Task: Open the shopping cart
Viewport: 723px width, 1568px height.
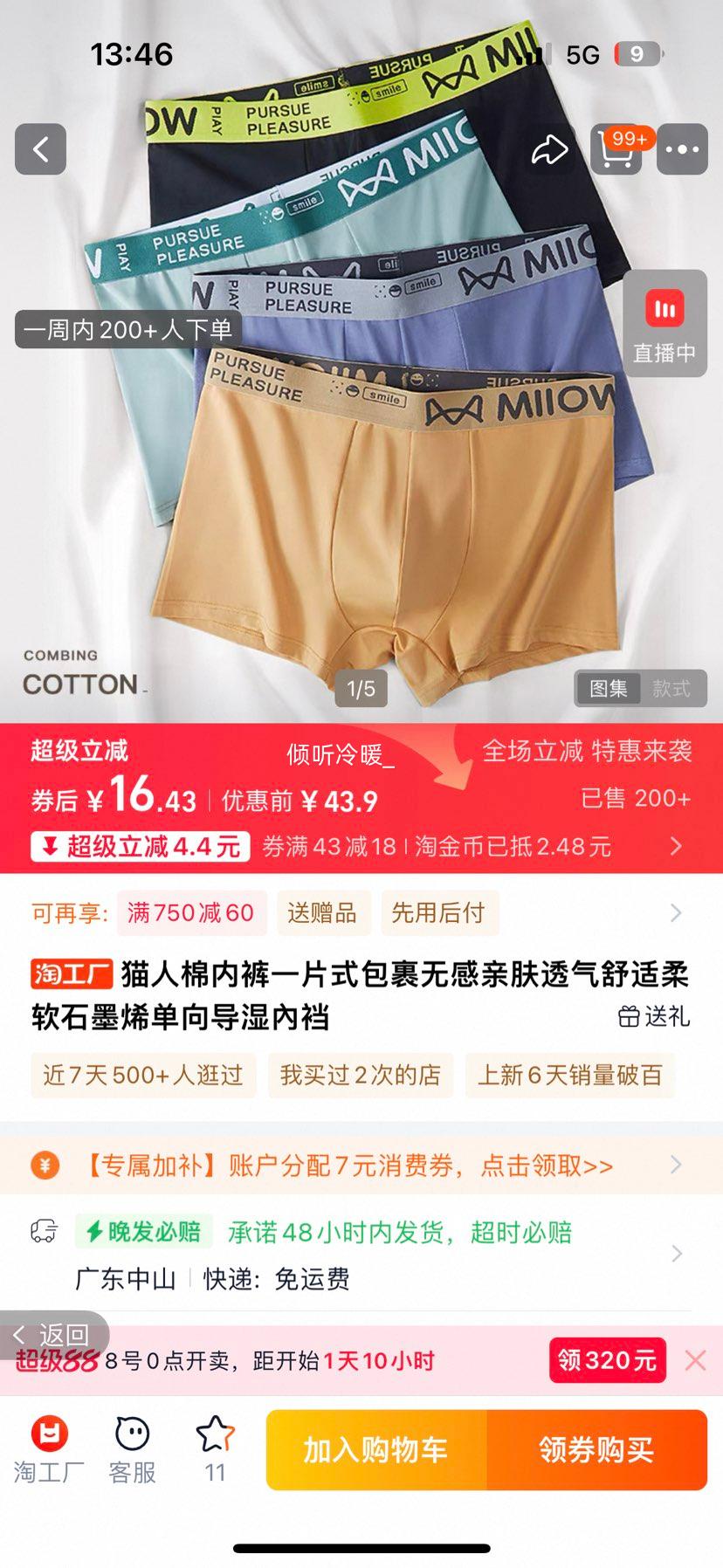Action: (617, 150)
